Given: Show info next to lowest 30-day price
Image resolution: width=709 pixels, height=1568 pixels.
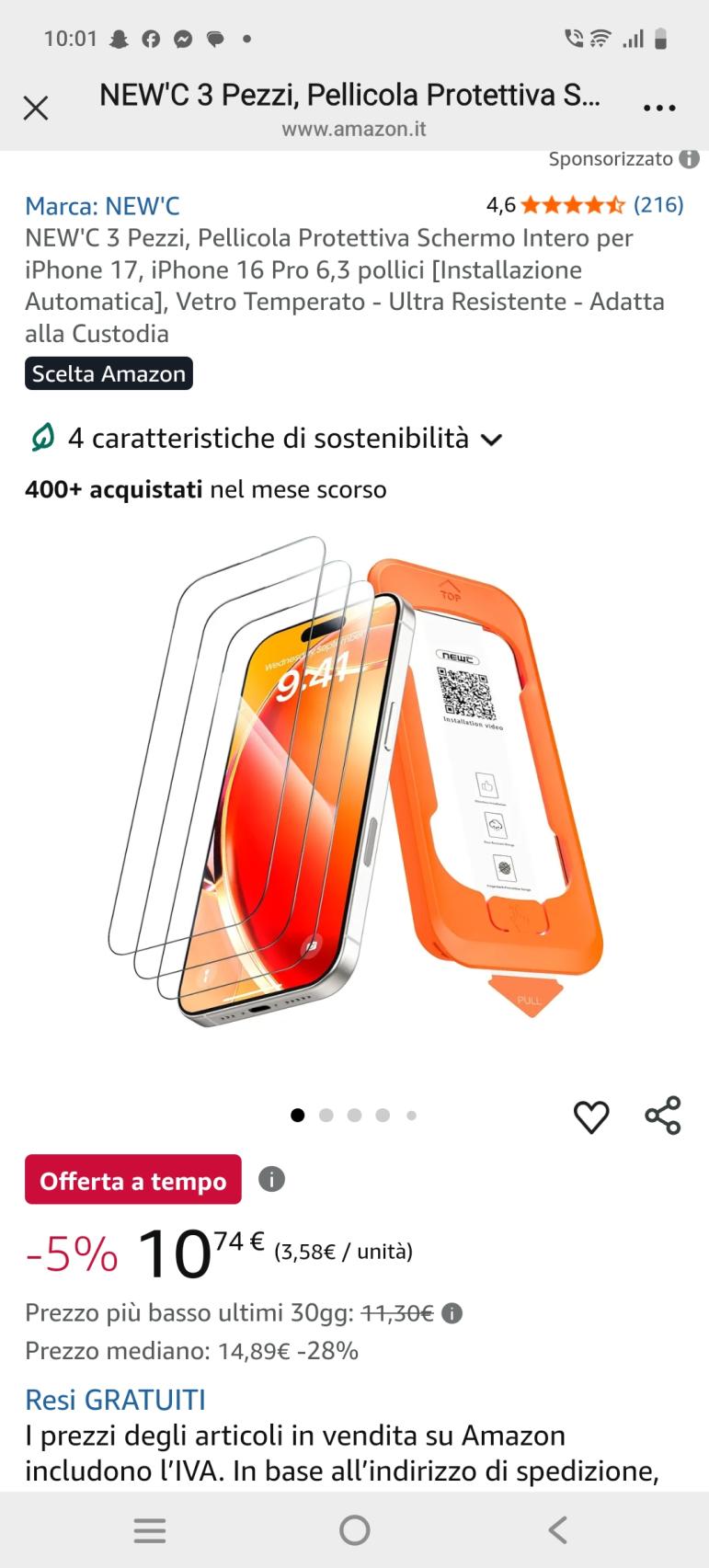Looking at the screenshot, I should 452,1313.
